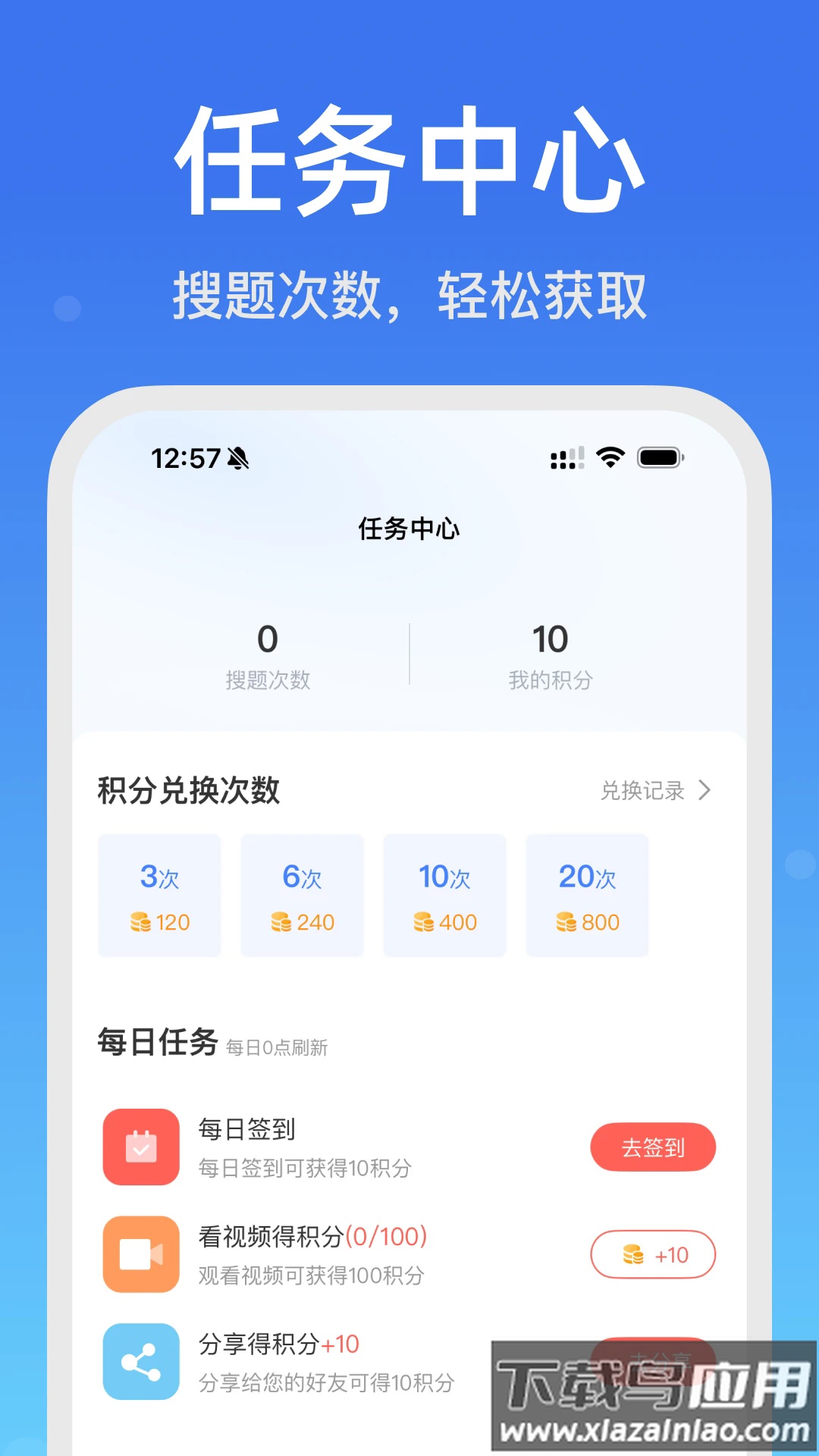
Task: Click the red daily check-in calendar icon
Action: (x=140, y=1147)
